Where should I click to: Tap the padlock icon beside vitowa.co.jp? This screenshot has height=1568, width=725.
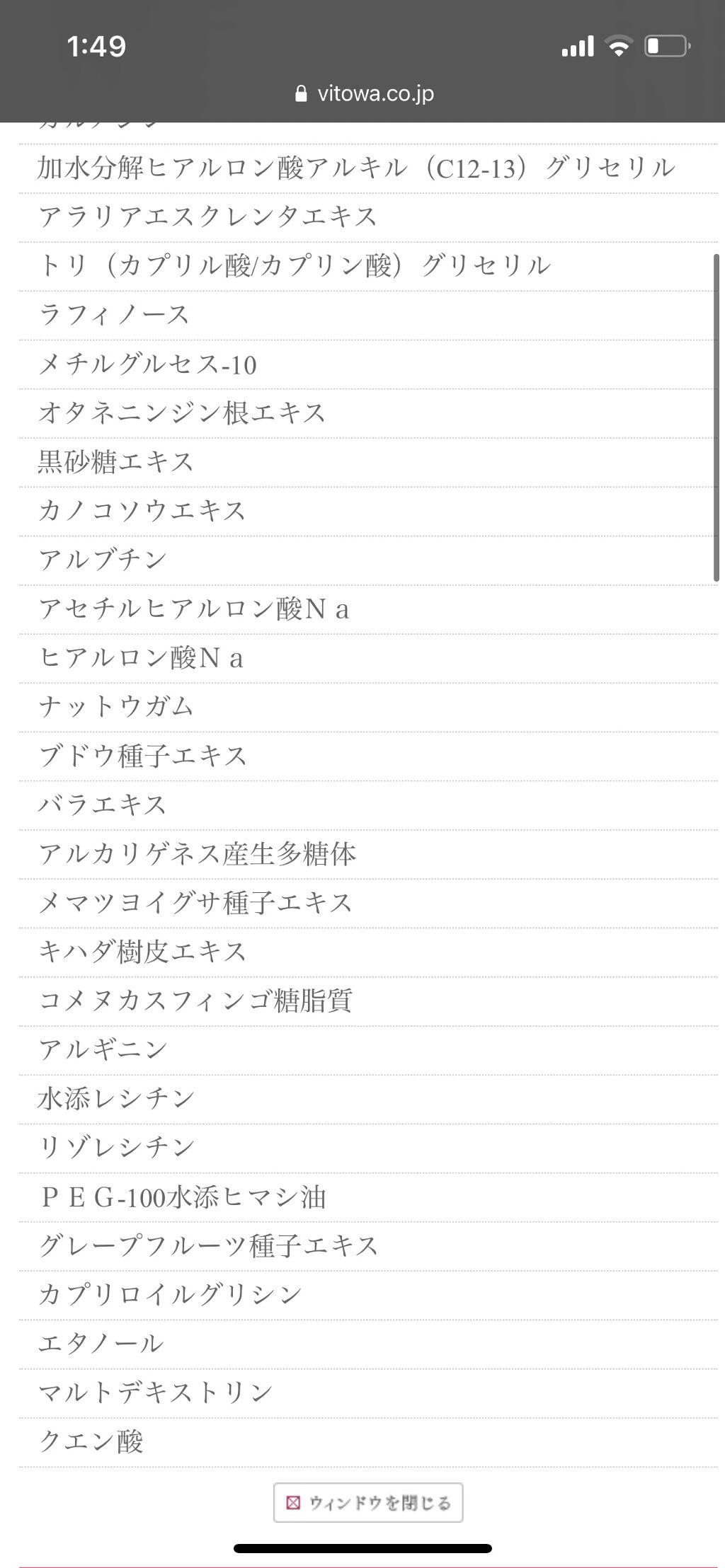pos(300,93)
